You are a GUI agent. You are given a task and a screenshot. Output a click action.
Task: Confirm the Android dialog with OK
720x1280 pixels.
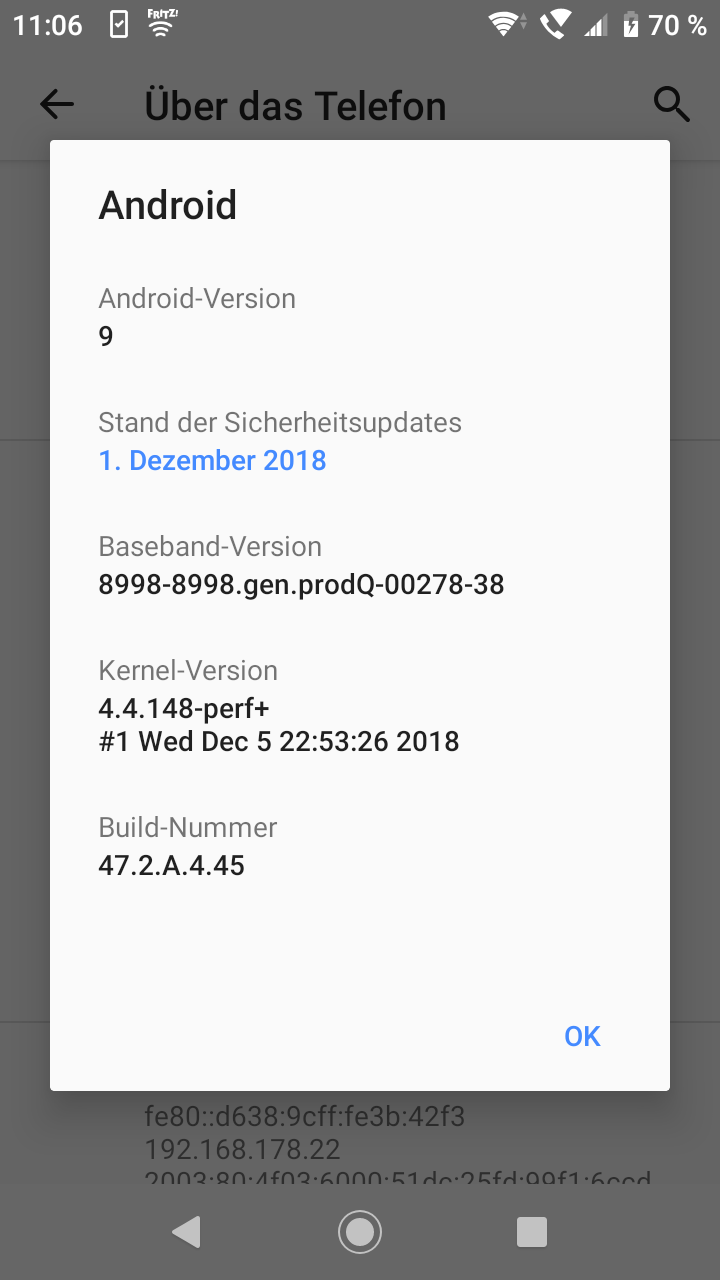(582, 1036)
